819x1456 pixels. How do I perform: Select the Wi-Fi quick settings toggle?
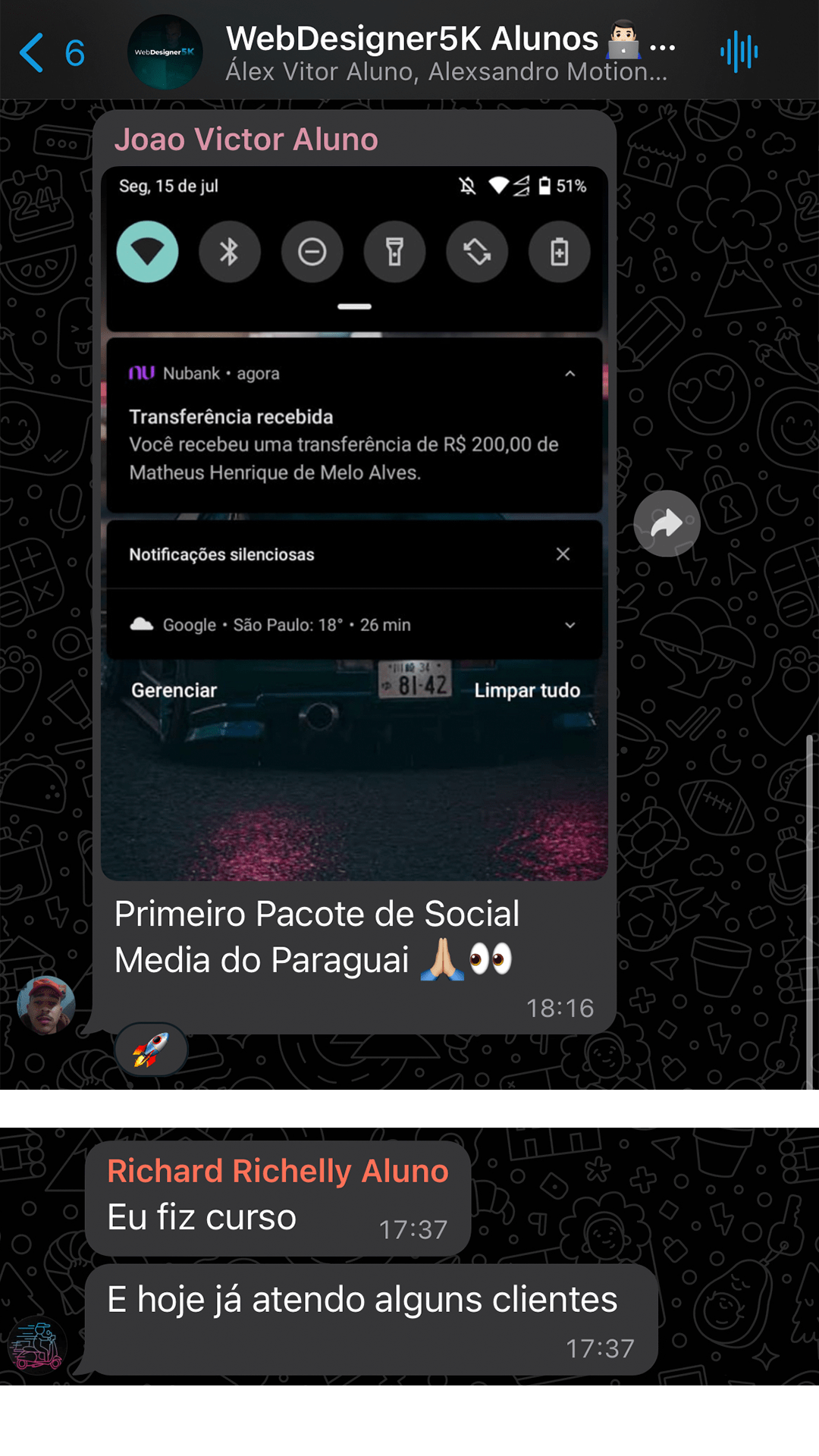pos(148,252)
